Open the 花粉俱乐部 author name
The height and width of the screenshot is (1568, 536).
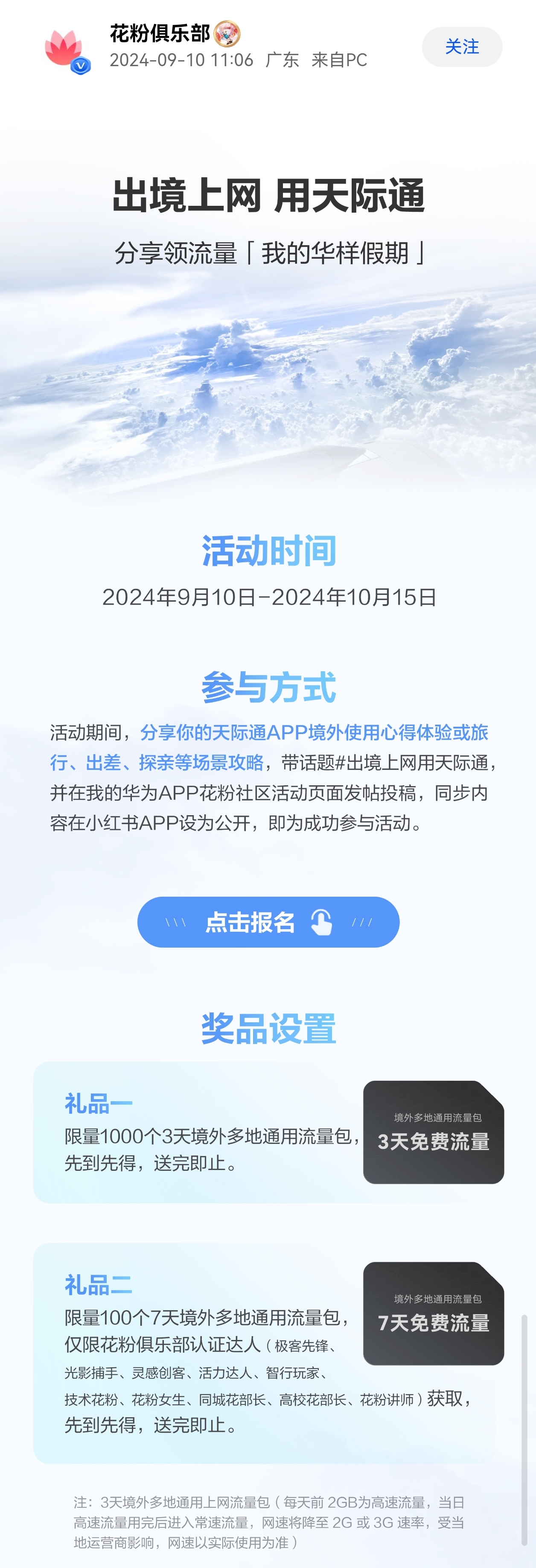(160, 33)
